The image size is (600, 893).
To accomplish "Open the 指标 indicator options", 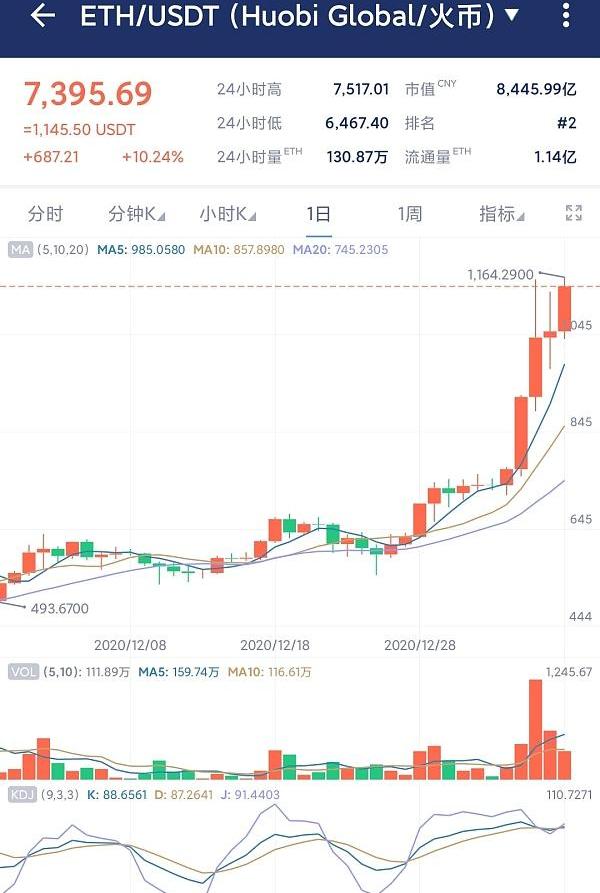I will click(502, 213).
